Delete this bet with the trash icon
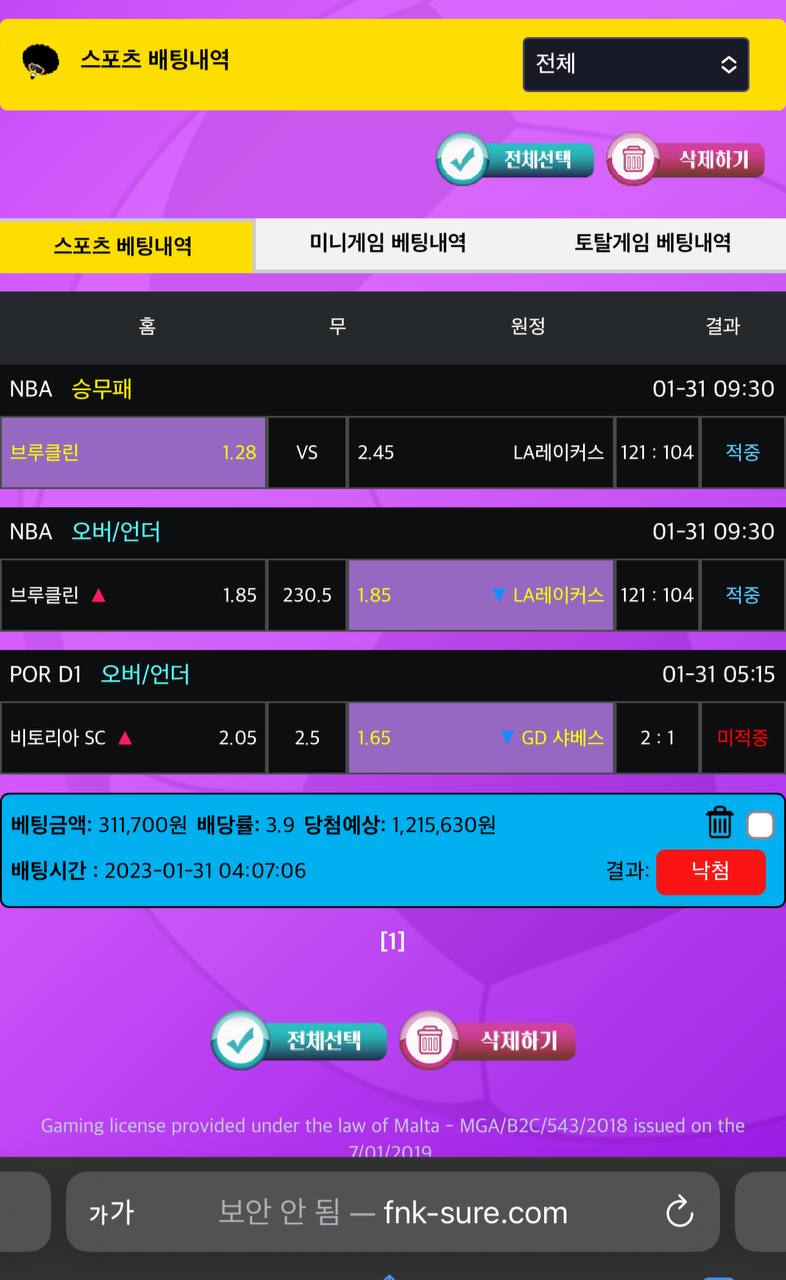The width and height of the screenshot is (786, 1280). tap(720, 823)
